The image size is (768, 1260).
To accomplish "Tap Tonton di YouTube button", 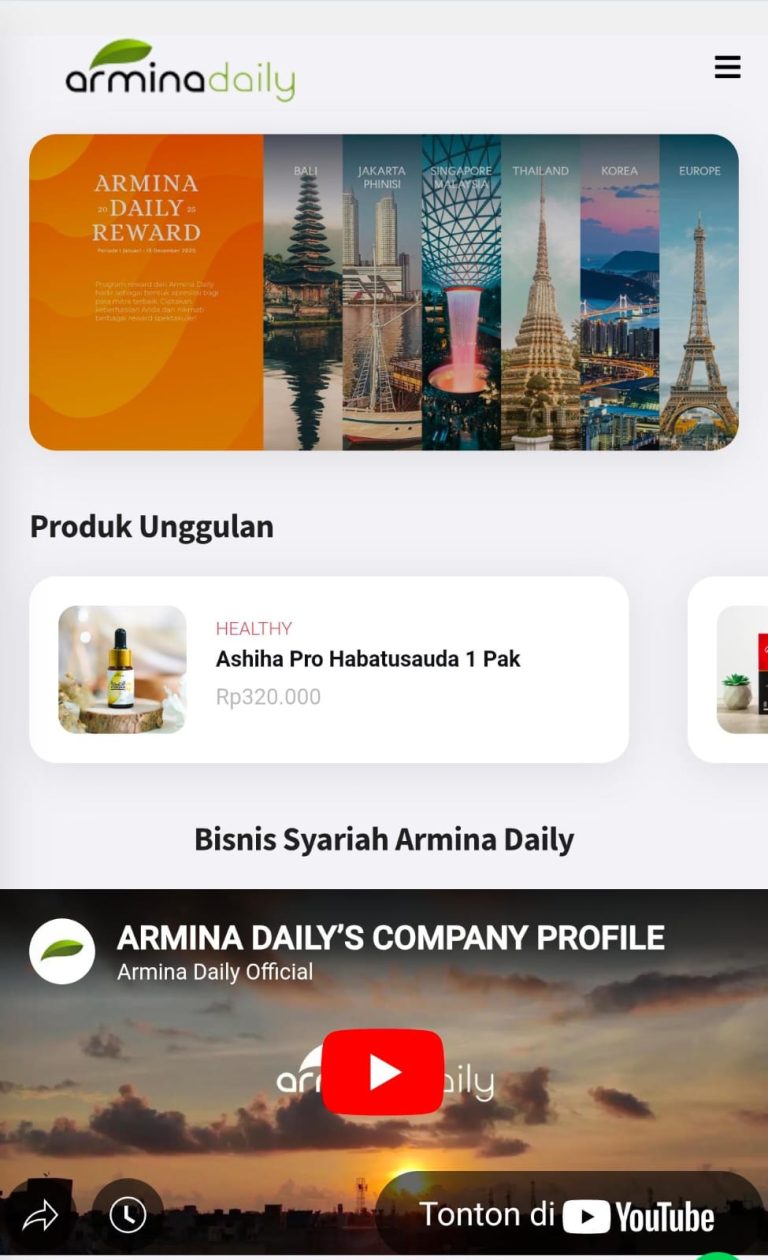I will [x=567, y=1216].
